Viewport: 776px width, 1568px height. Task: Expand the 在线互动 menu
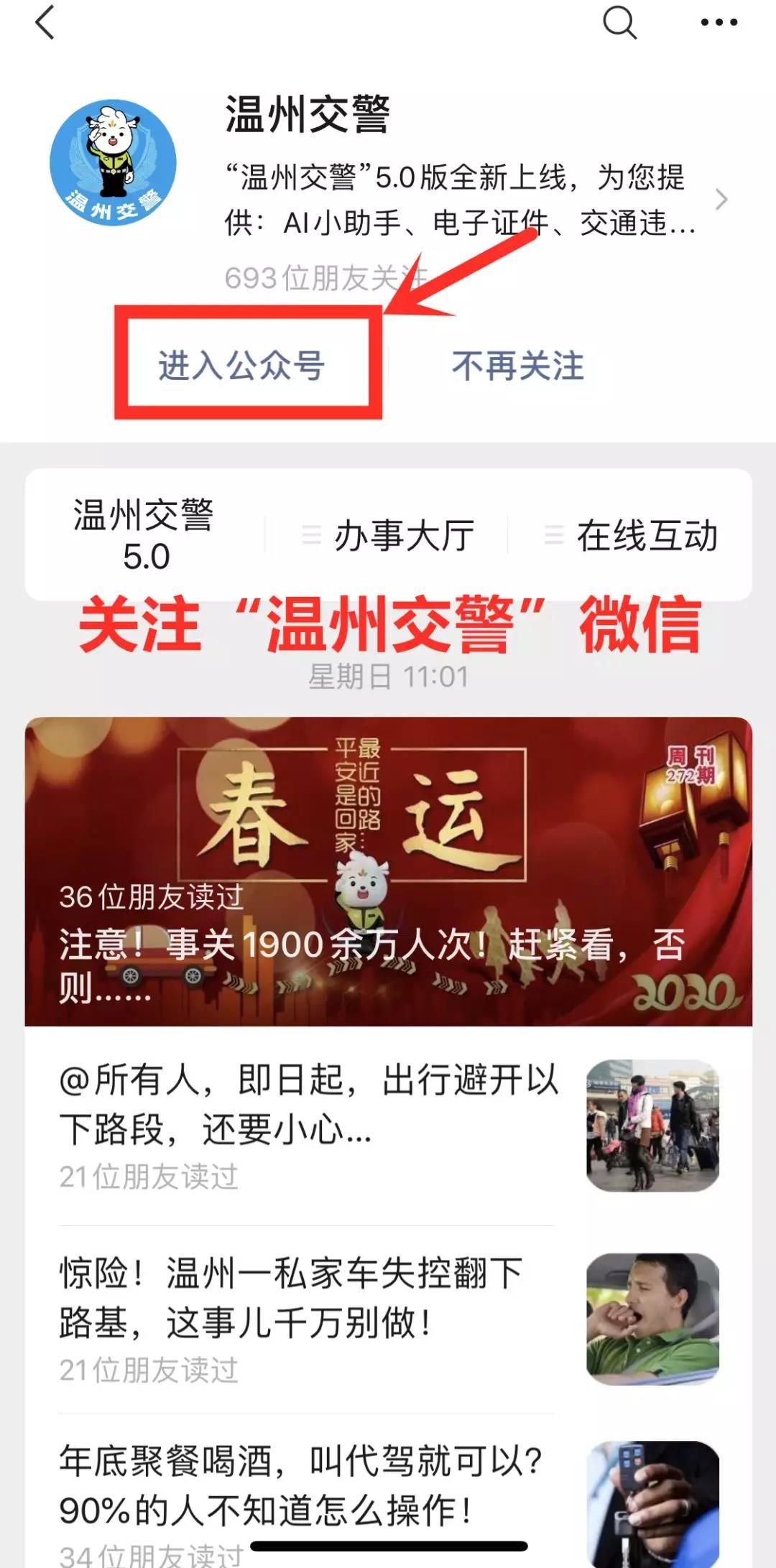tap(631, 536)
